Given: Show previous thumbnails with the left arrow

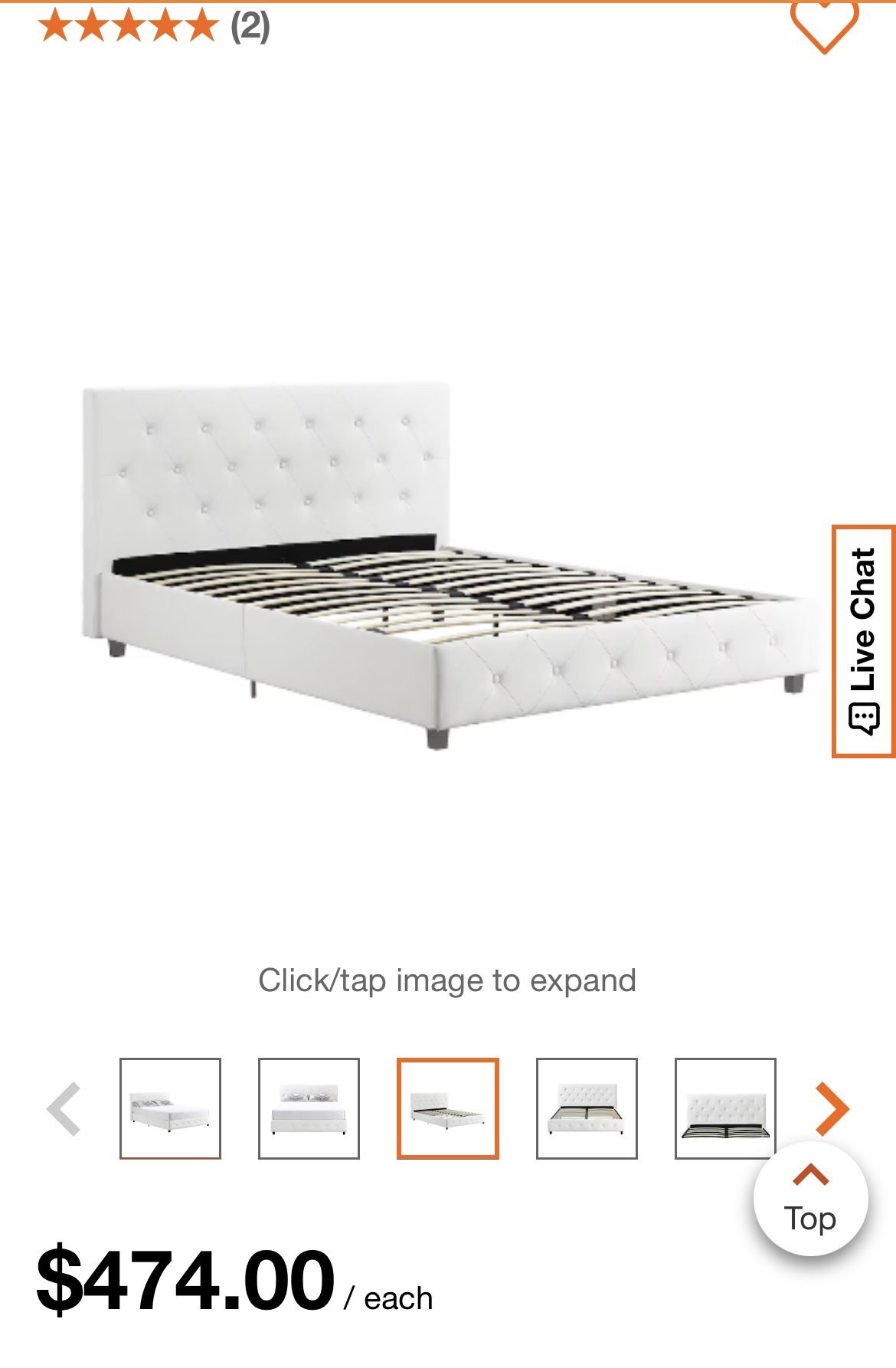Looking at the screenshot, I should [x=64, y=1109].
